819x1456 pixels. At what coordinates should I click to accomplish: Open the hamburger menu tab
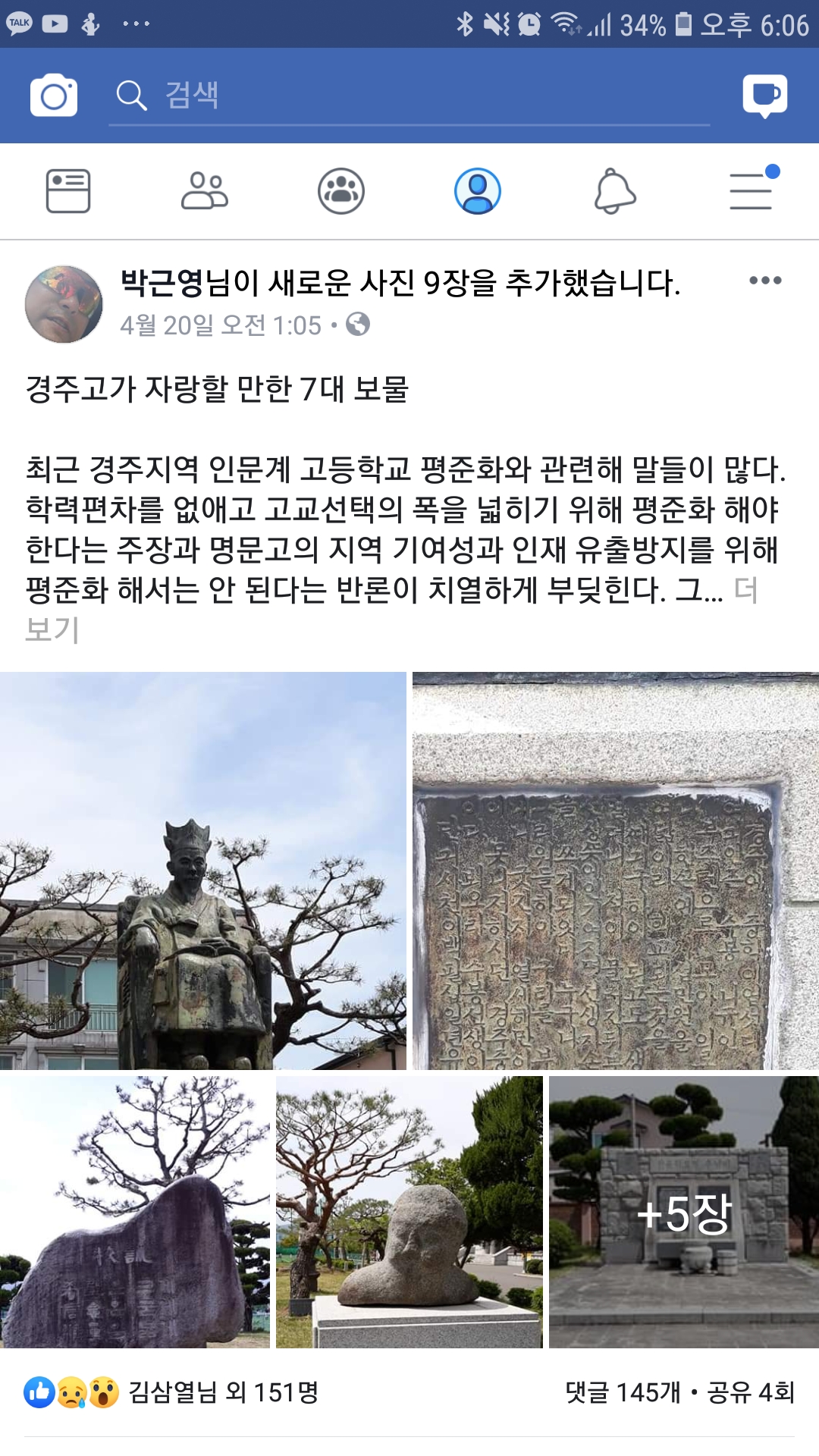(x=752, y=188)
